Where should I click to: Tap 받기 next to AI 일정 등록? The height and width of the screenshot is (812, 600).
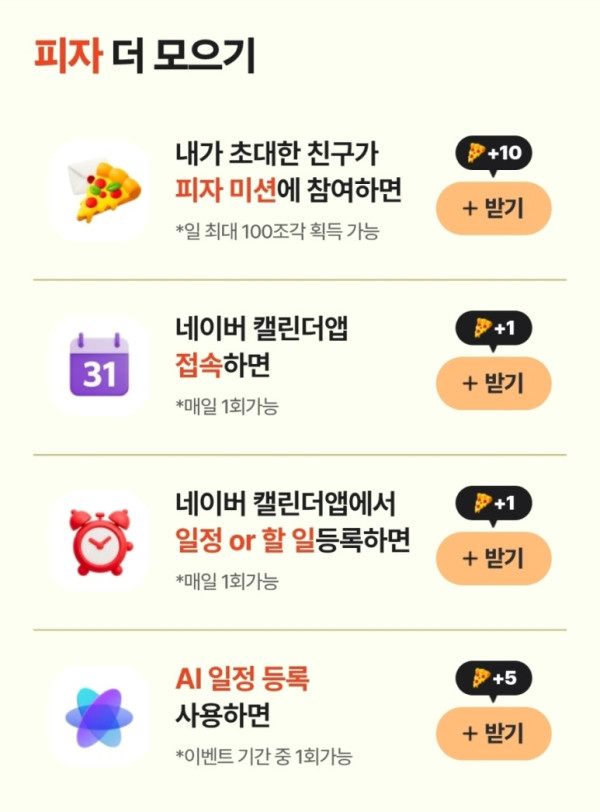(493, 733)
